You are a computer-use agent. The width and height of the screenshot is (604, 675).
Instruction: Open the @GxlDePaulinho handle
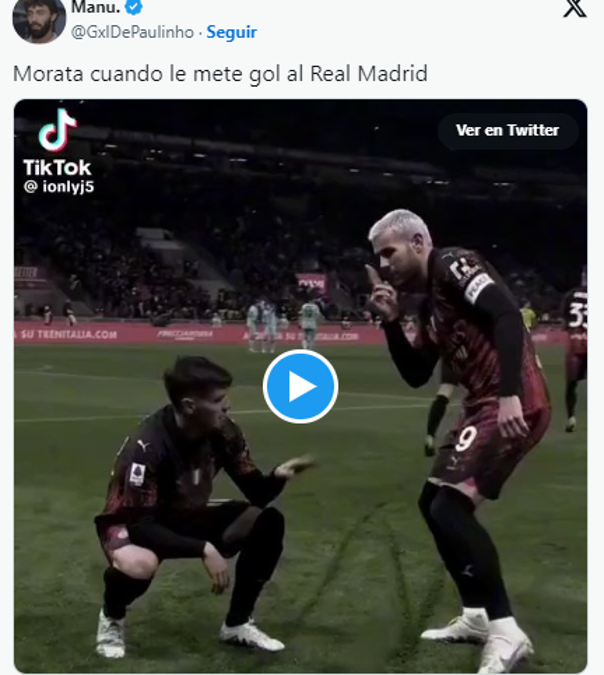tap(132, 32)
